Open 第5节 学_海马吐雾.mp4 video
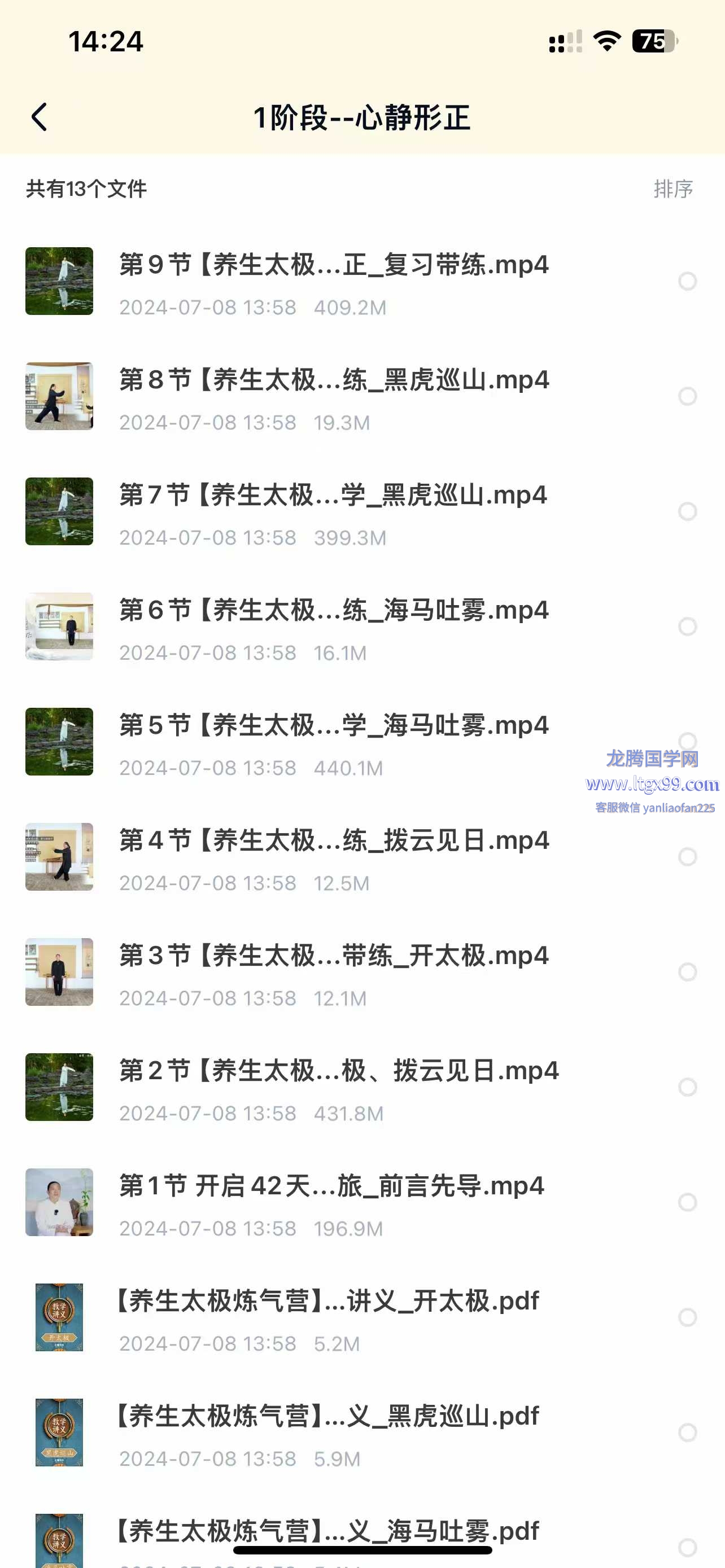 [x=334, y=725]
